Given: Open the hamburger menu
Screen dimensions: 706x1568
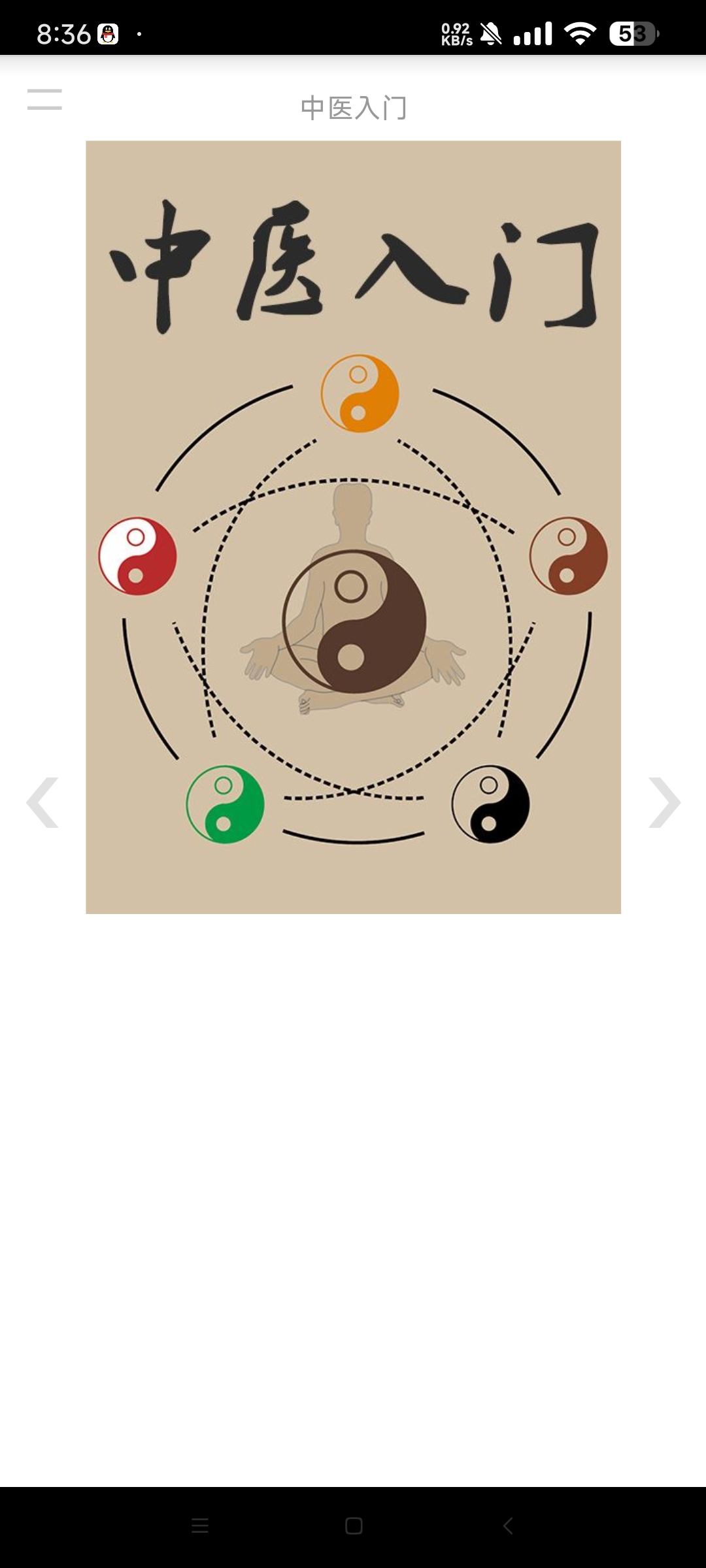Looking at the screenshot, I should click(44, 99).
